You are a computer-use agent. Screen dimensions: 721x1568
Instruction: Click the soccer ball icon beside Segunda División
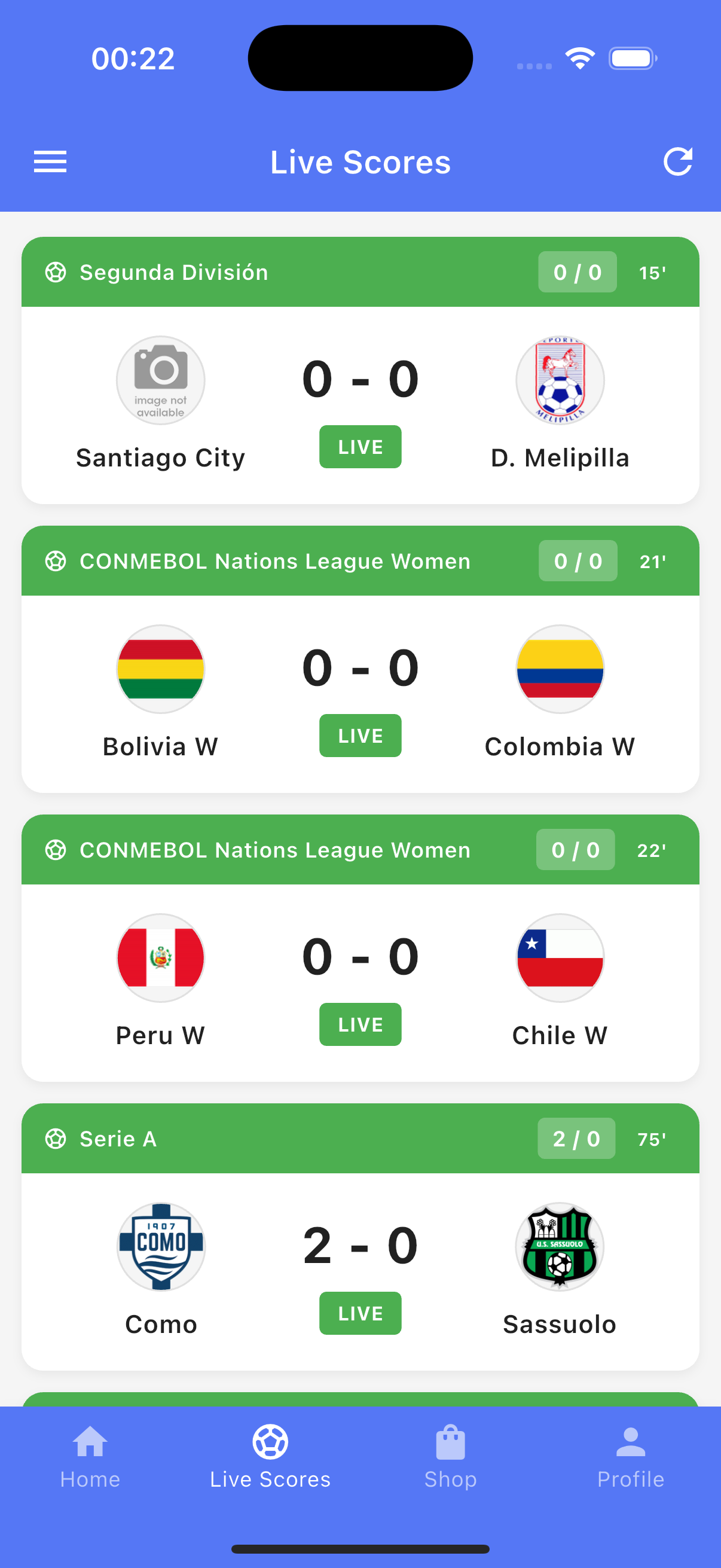click(x=56, y=272)
